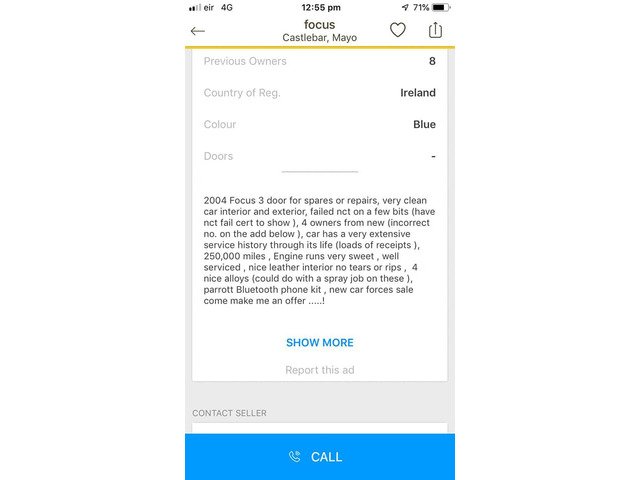The height and width of the screenshot is (480, 640).
Task: Share this Focus listing
Action: tap(435, 30)
